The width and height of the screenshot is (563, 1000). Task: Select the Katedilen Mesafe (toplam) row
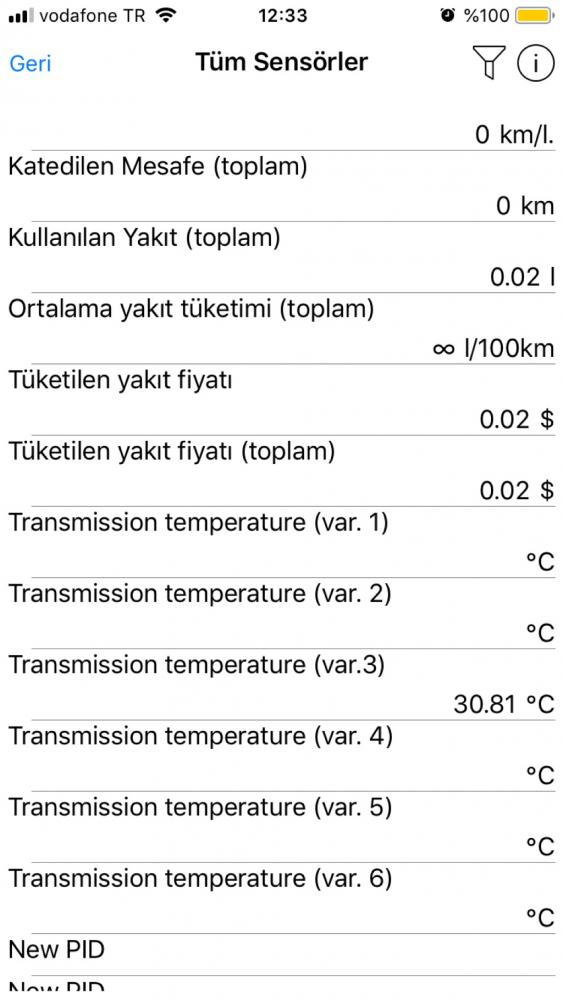click(281, 186)
